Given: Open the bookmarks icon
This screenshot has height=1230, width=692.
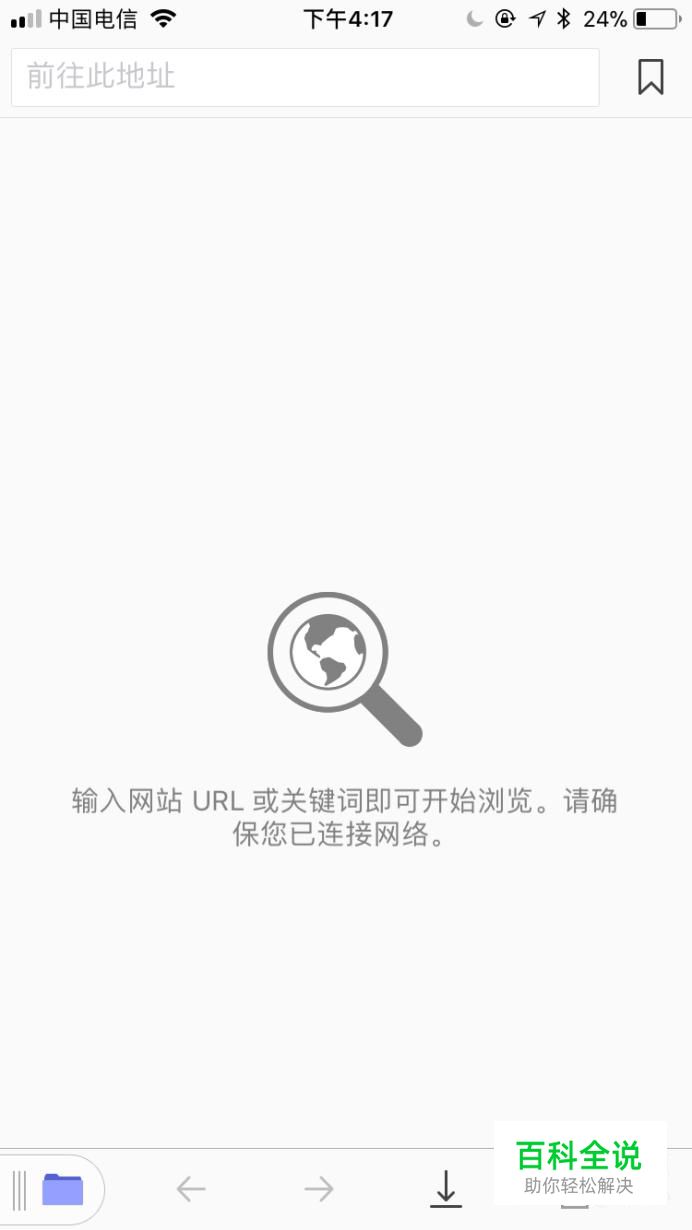Looking at the screenshot, I should (x=650, y=77).
